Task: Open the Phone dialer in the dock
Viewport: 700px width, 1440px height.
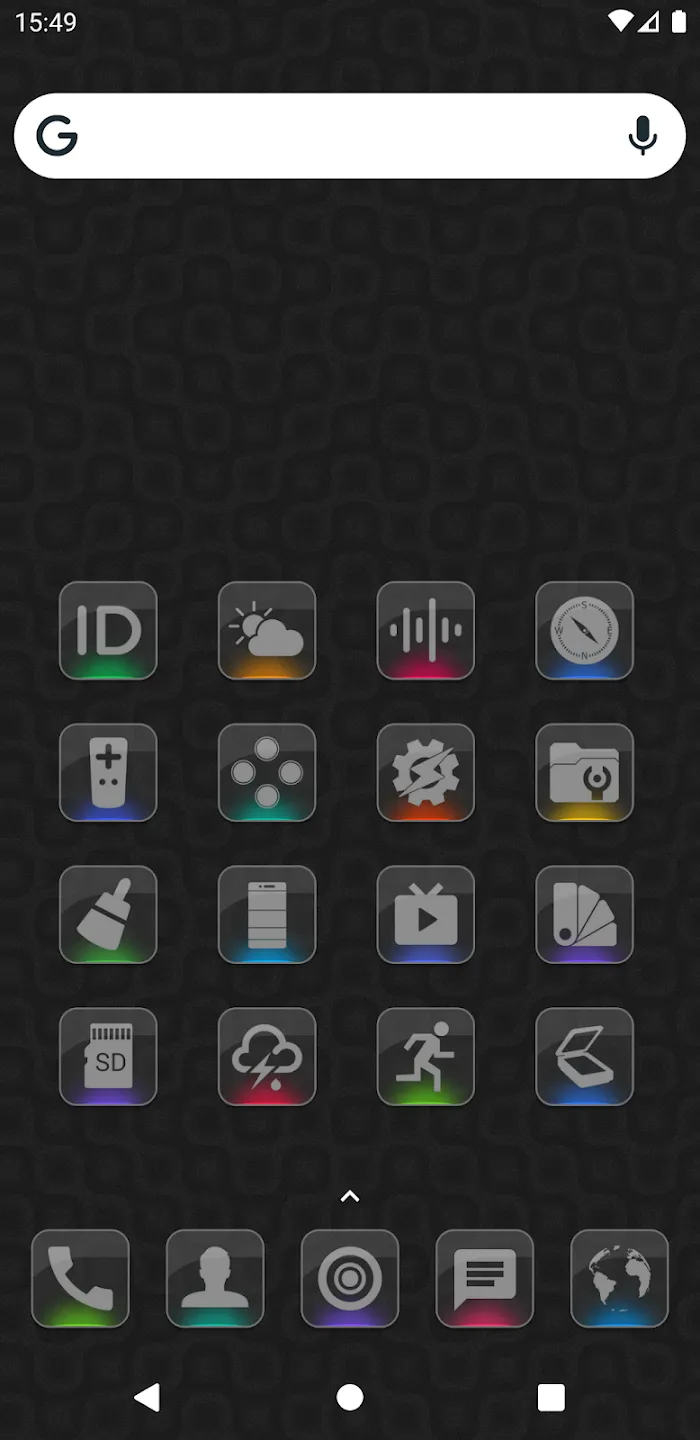Action: (x=80, y=1279)
